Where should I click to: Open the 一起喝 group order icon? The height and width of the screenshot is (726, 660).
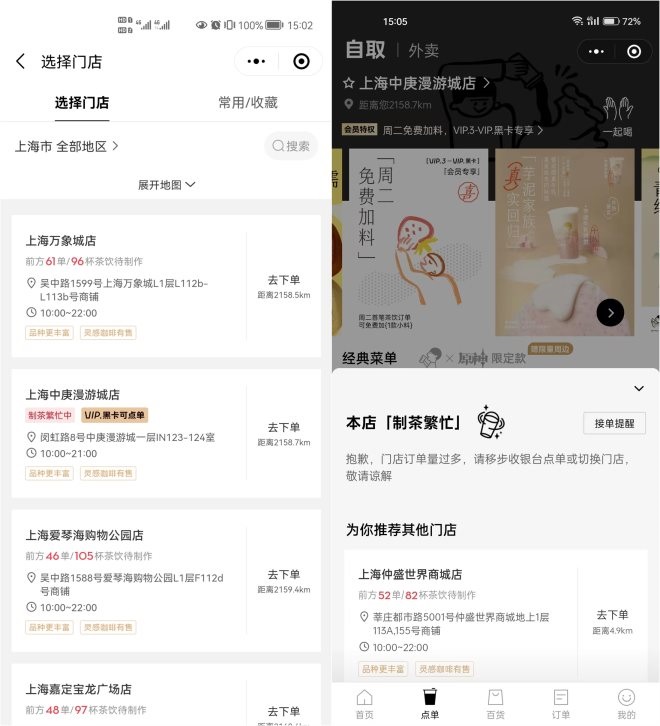(617, 115)
